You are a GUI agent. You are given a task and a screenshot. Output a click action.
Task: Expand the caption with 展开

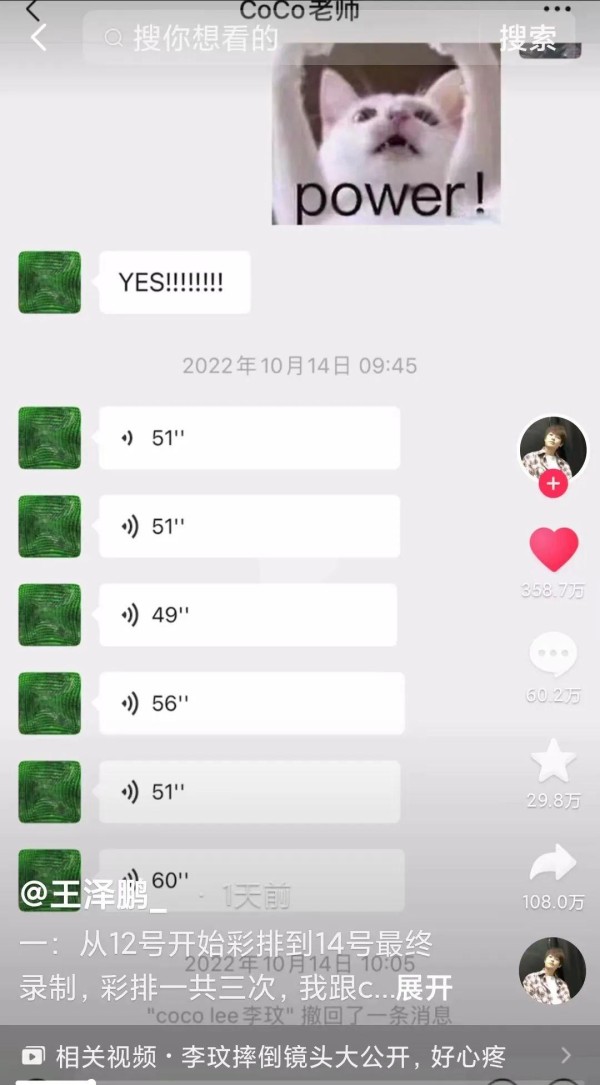click(424, 989)
